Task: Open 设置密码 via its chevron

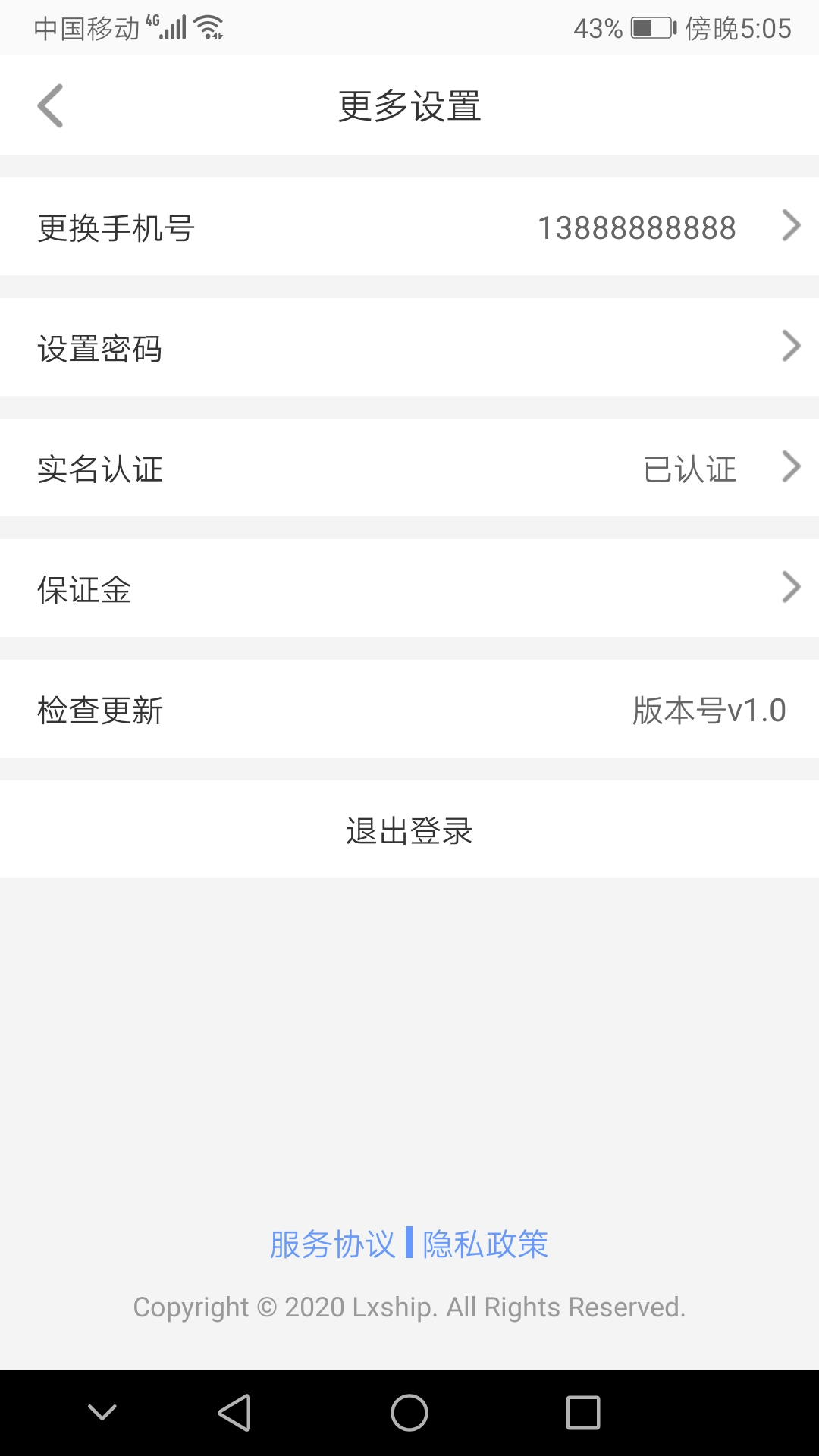Action: click(791, 347)
